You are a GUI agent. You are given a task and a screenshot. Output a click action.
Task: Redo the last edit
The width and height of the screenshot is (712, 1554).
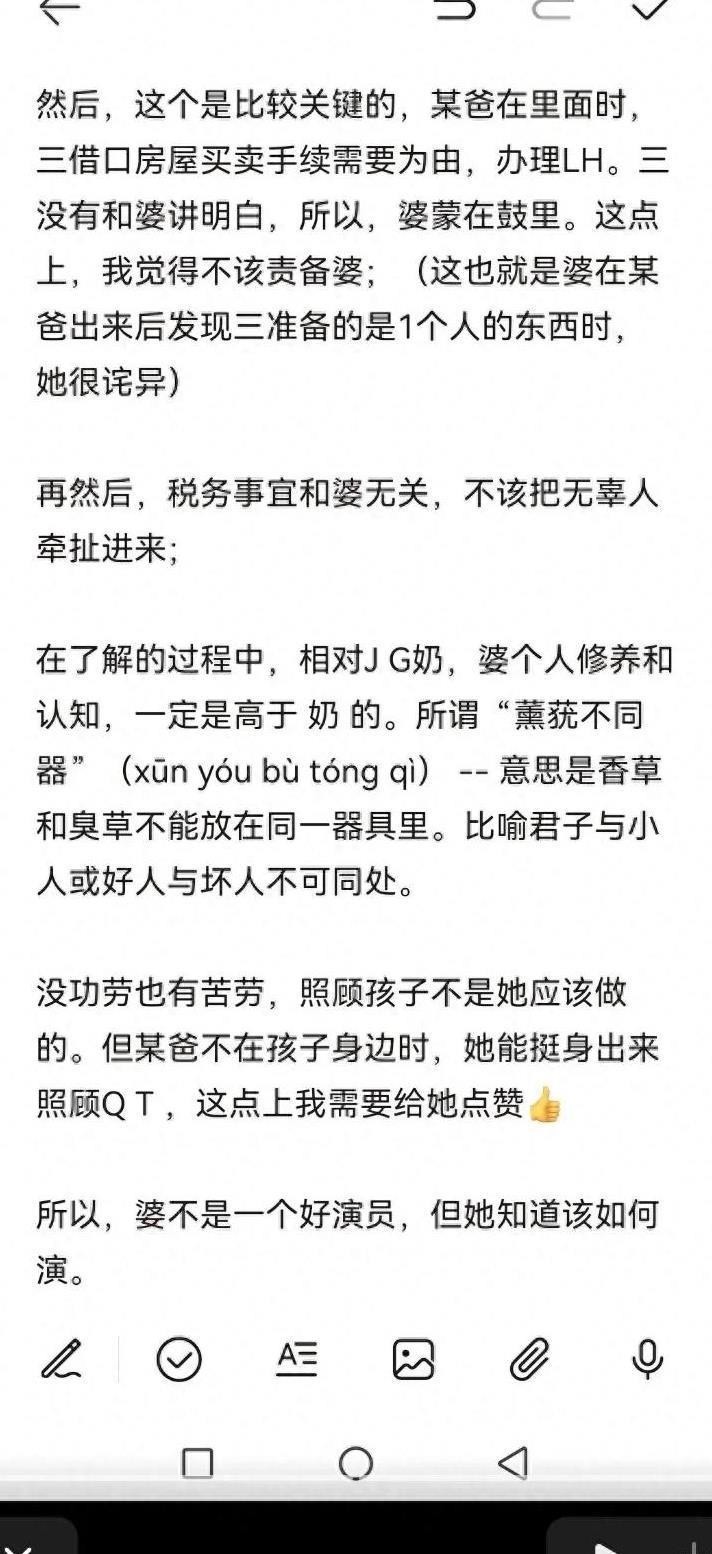point(552,10)
